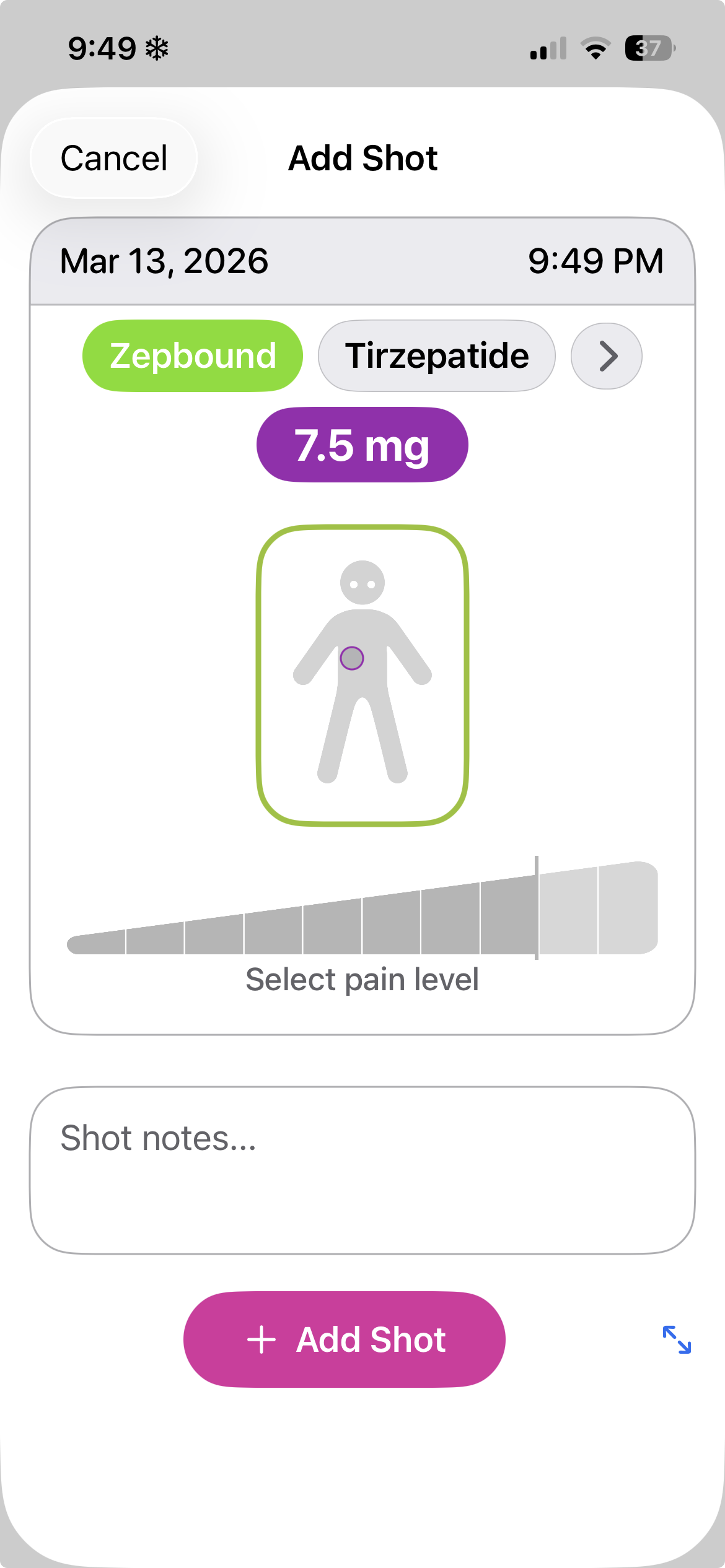Edit the 9:49 PM shot time
The height and width of the screenshot is (1568, 725).
(x=595, y=261)
